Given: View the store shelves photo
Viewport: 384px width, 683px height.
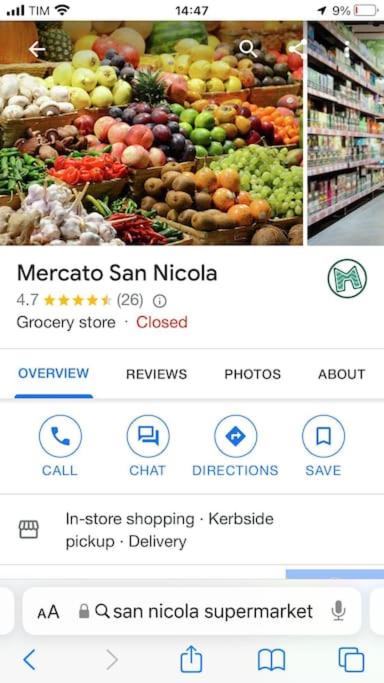Looking at the screenshot, I should (x=346, y=133).
